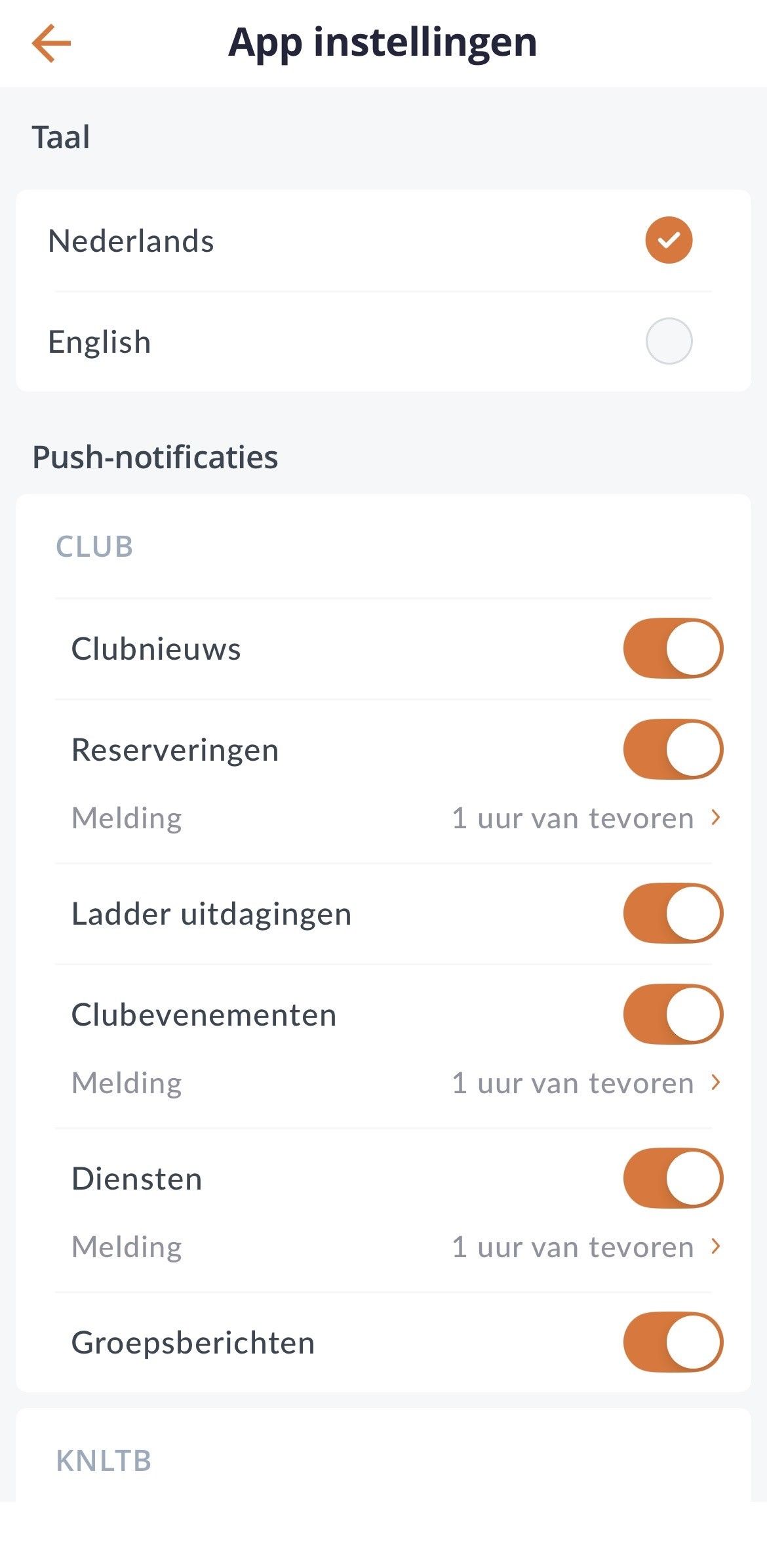Screen dimensions: 767x1568
Task: Select Nederlands as app language
Action: click(x=668, y=241)
